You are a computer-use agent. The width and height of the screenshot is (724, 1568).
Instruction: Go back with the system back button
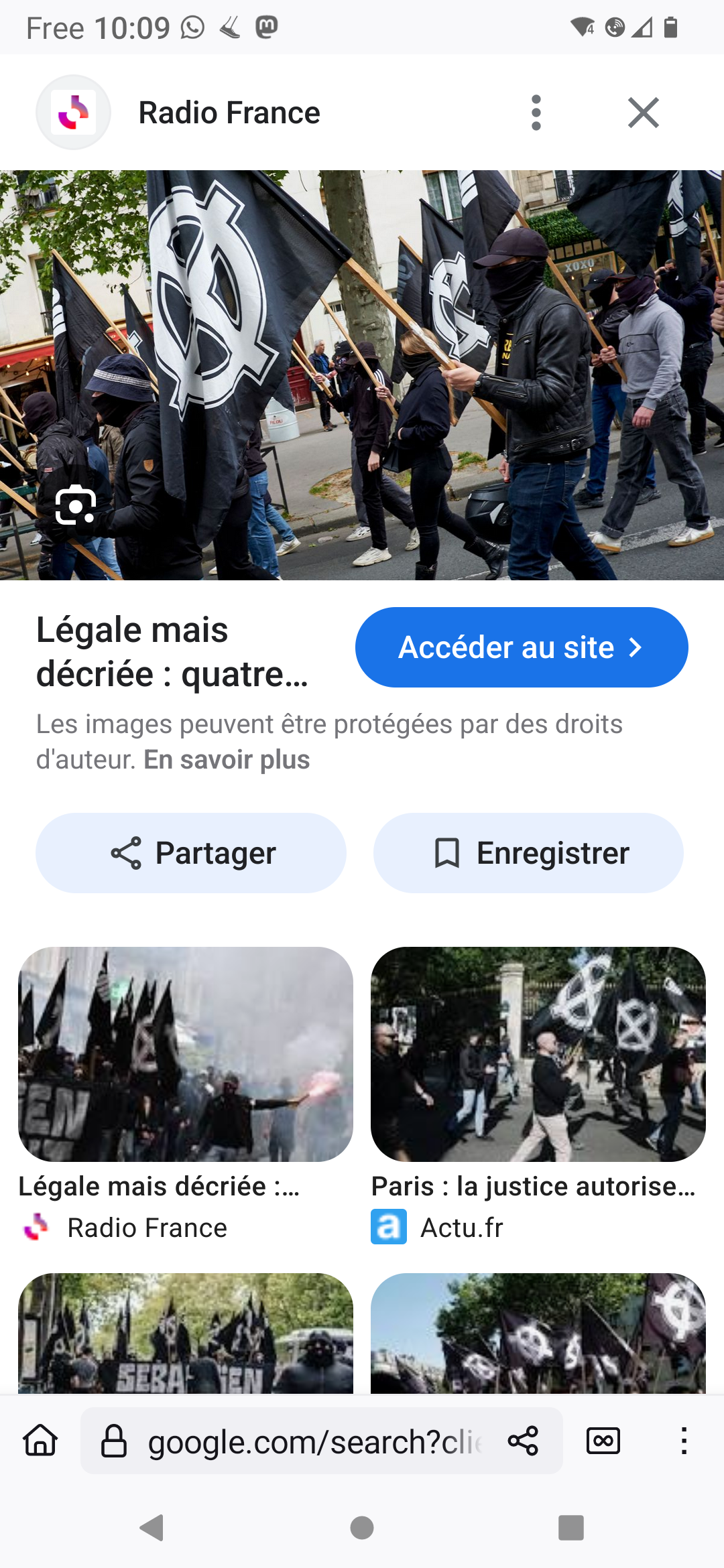point(152,1528)
